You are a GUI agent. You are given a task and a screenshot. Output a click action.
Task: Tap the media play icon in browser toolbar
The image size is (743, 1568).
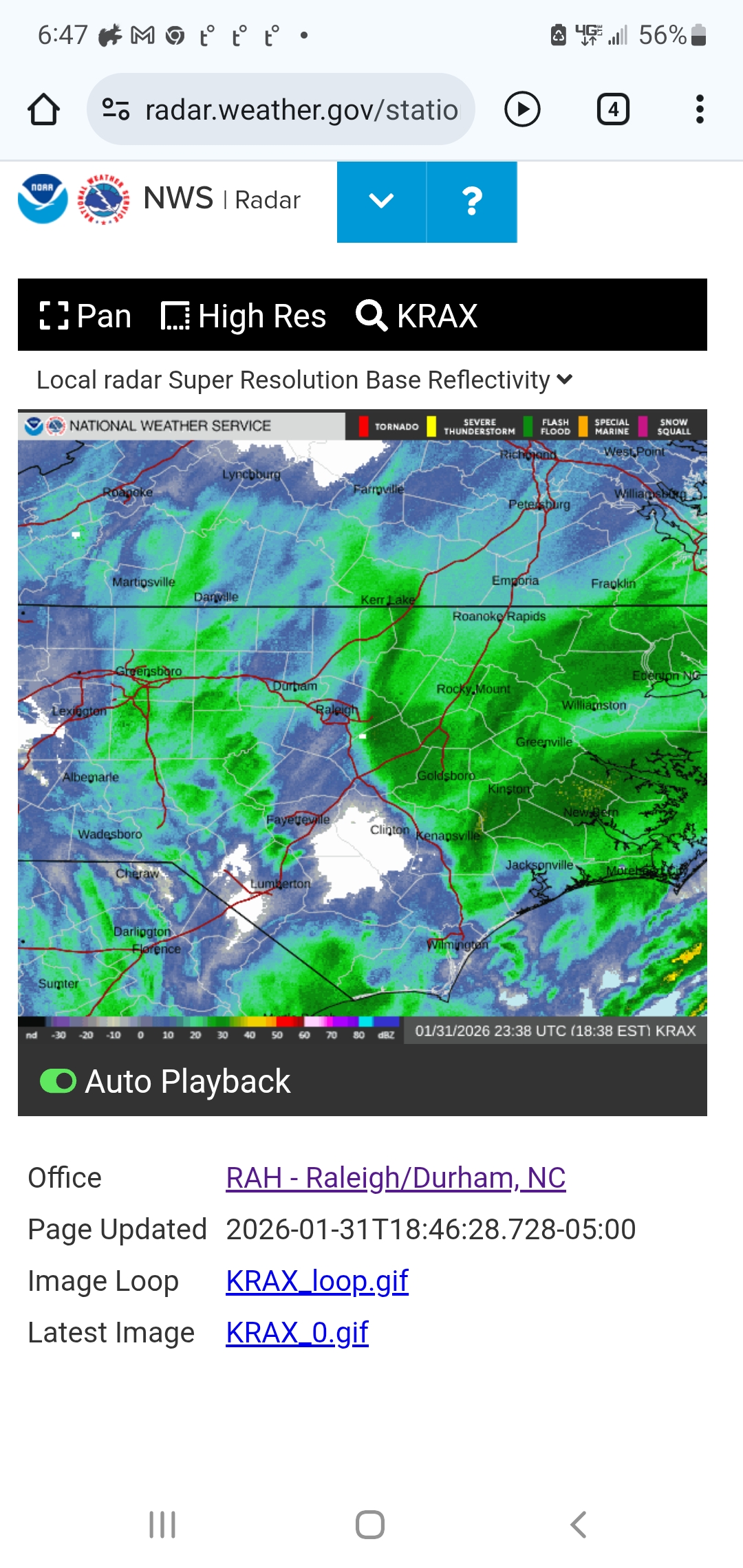point(522,109)
